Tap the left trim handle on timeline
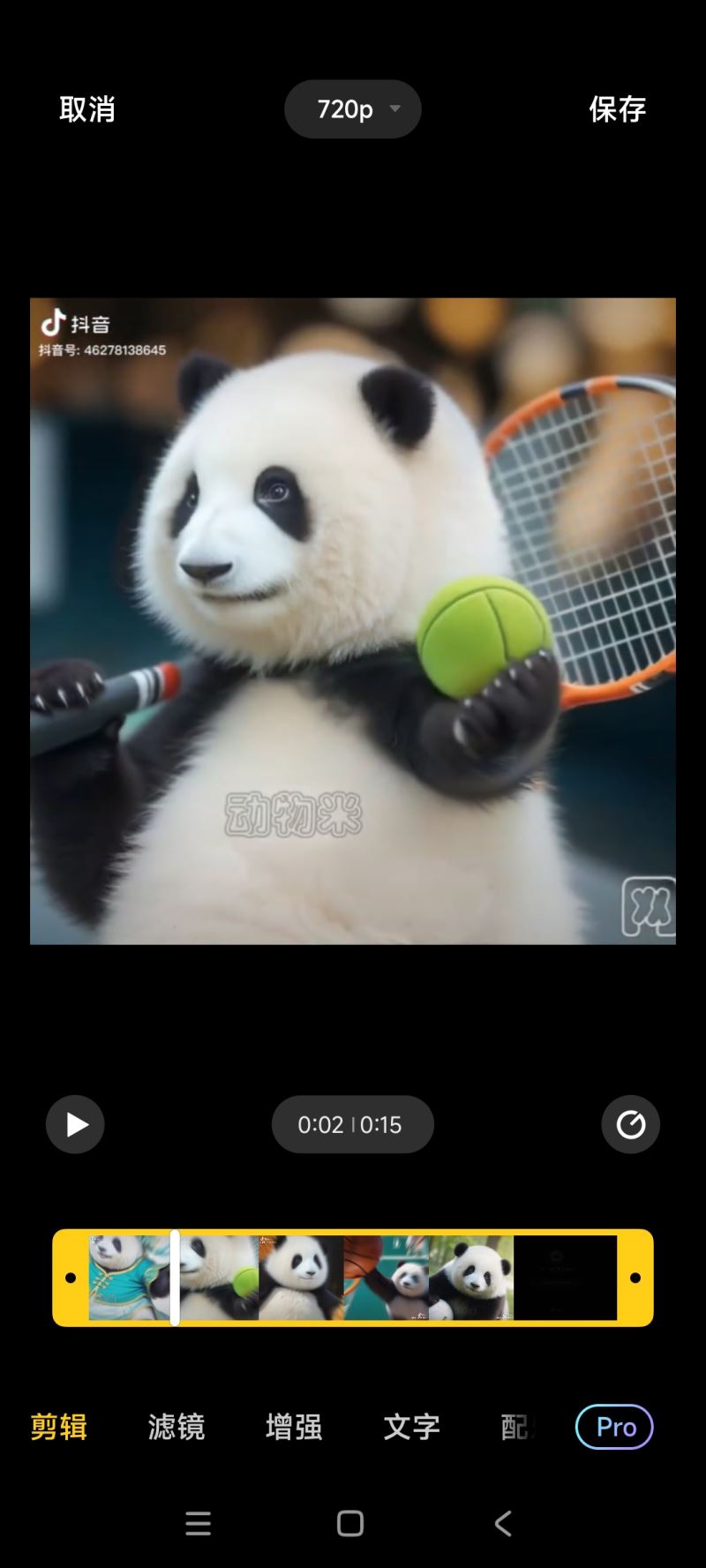 pos(71,1278)
